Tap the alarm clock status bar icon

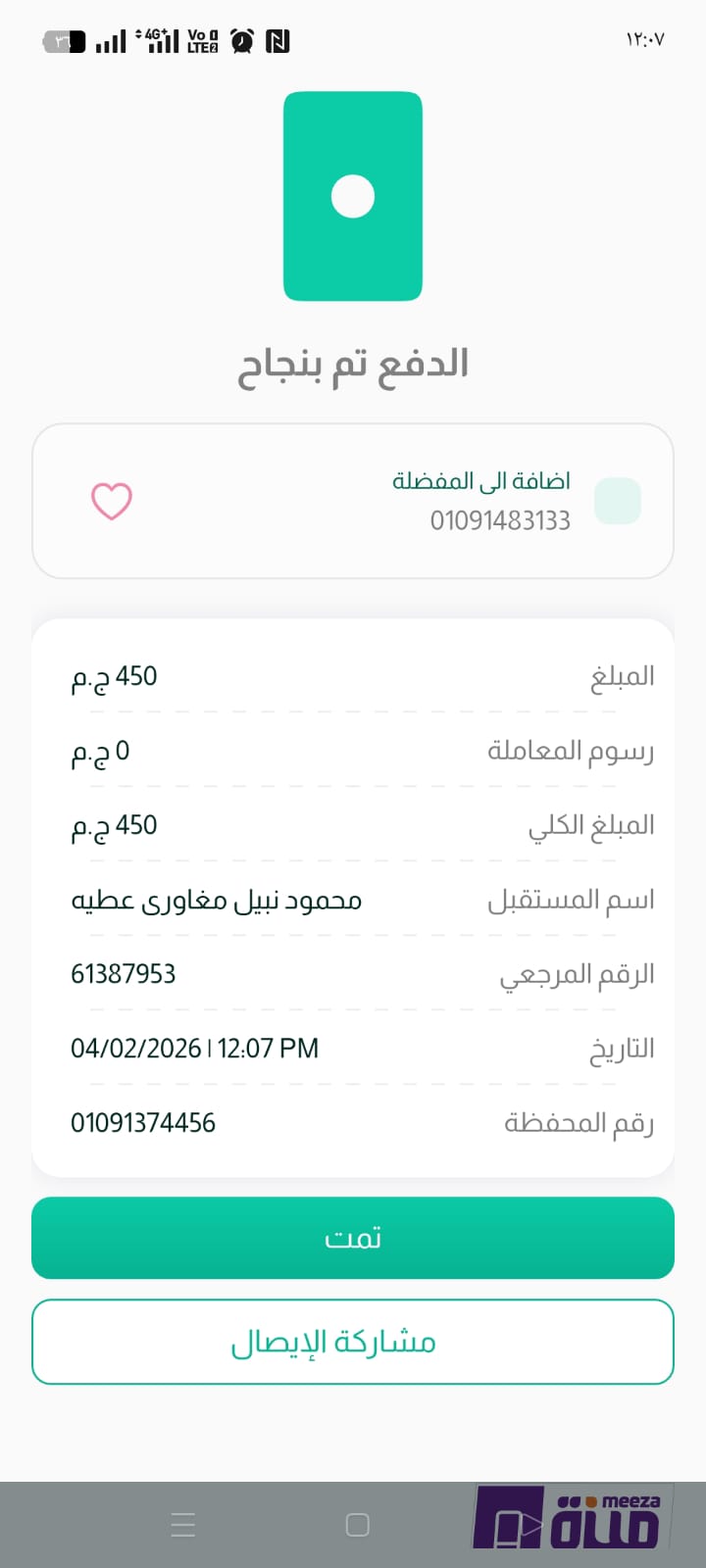coord(240,40)
